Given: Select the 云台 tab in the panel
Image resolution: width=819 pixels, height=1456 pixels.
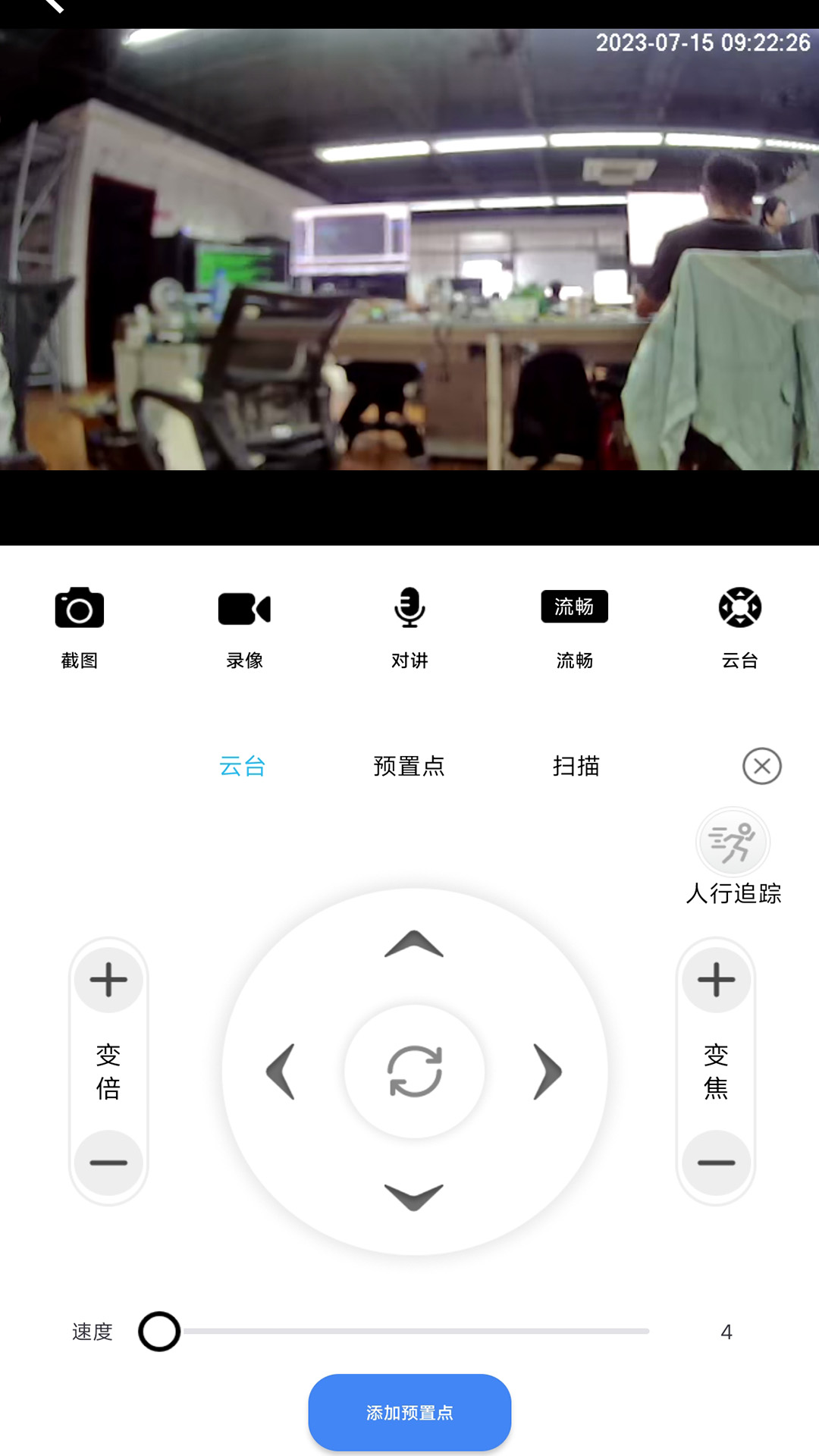Looking at the screenshot, I should coord(241,766).
